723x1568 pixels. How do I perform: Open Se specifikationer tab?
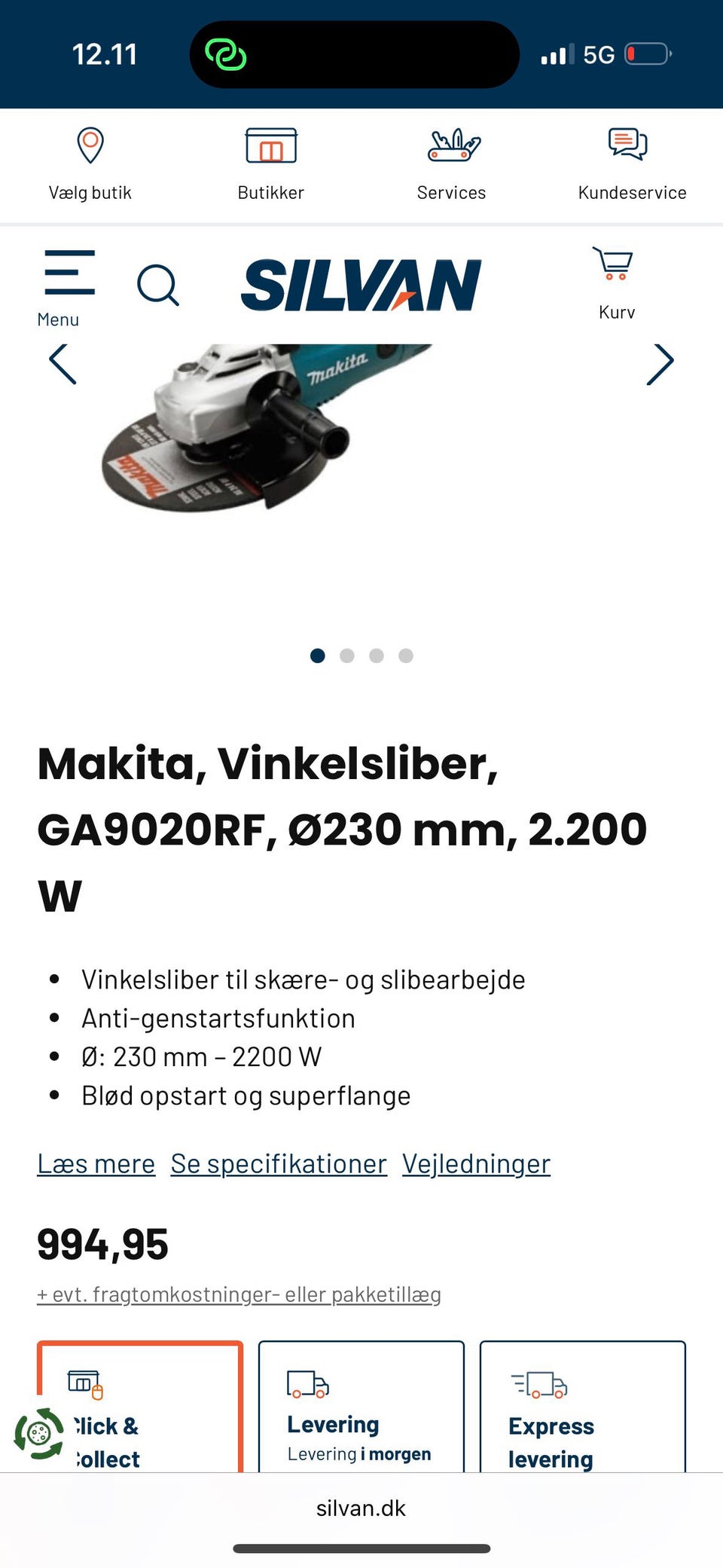click(x=278, y=1163)
